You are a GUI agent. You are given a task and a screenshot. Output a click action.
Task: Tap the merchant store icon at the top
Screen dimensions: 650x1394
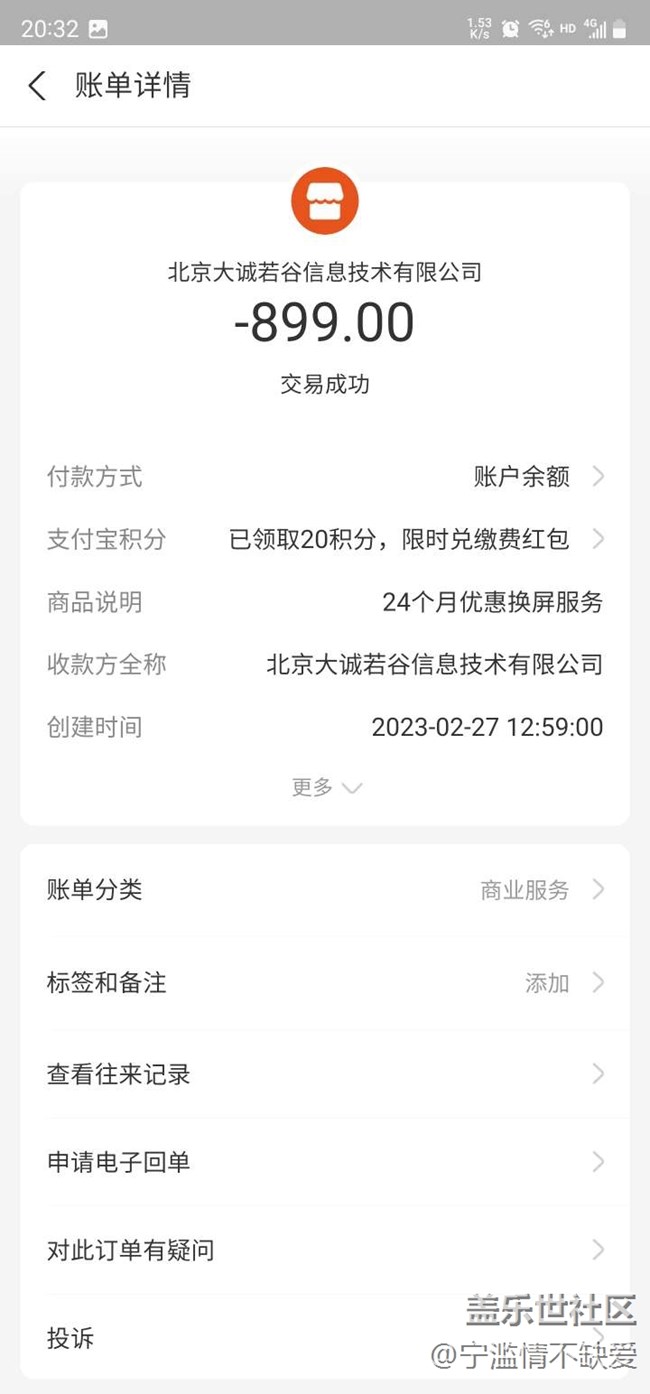pyautogui.click(x=325, y=201)
